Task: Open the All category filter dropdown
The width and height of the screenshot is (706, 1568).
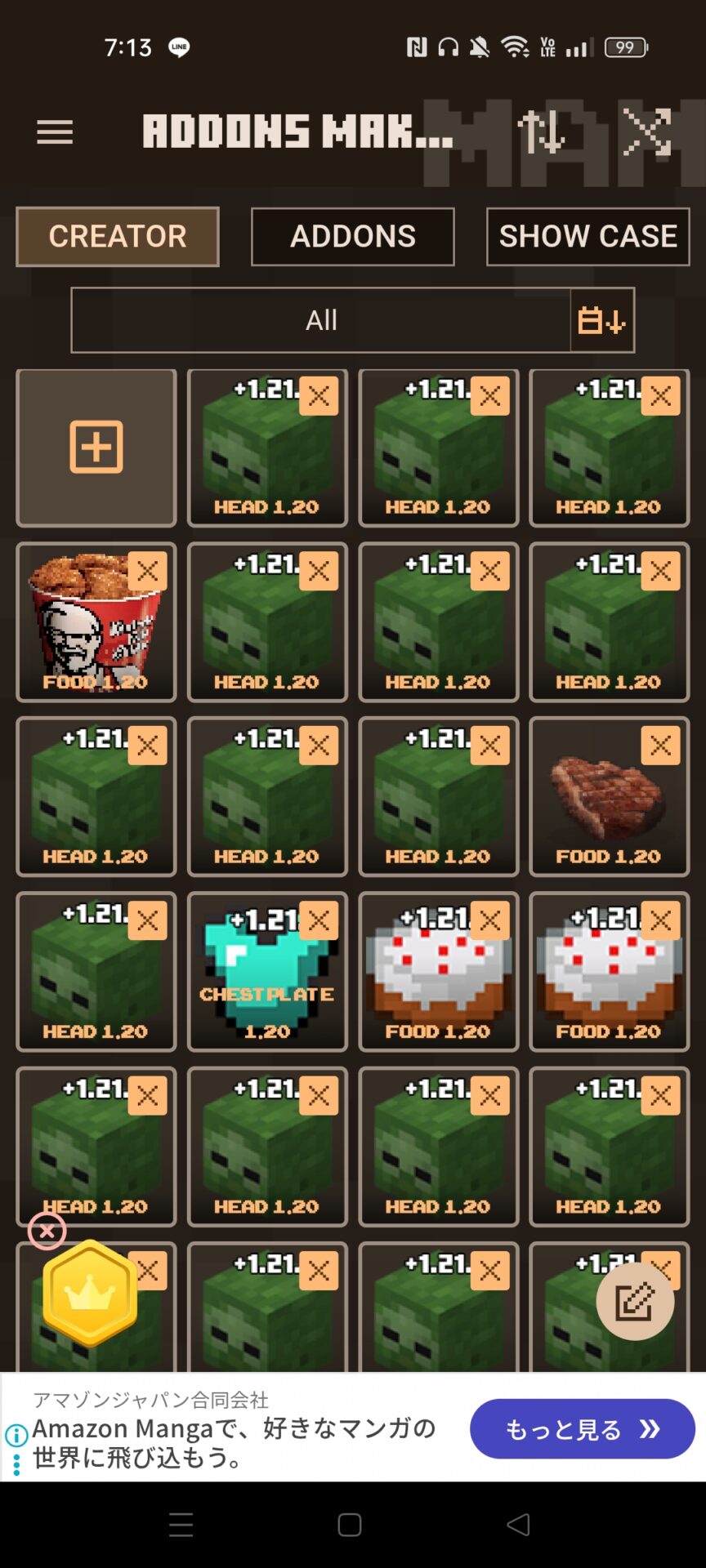Action: pos(321,320)
